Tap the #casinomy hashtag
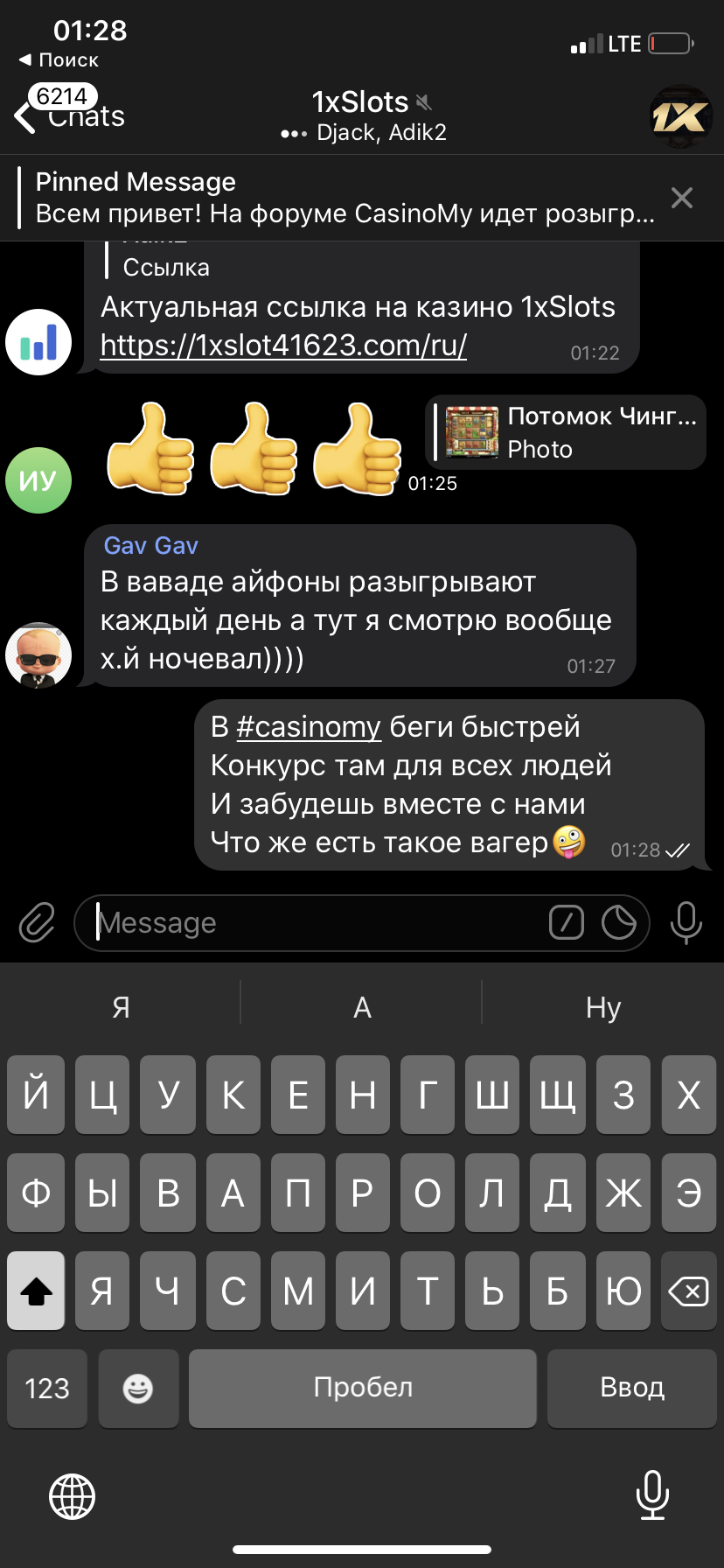Screen dimensions: 724x1568 [x=308, y=726]
